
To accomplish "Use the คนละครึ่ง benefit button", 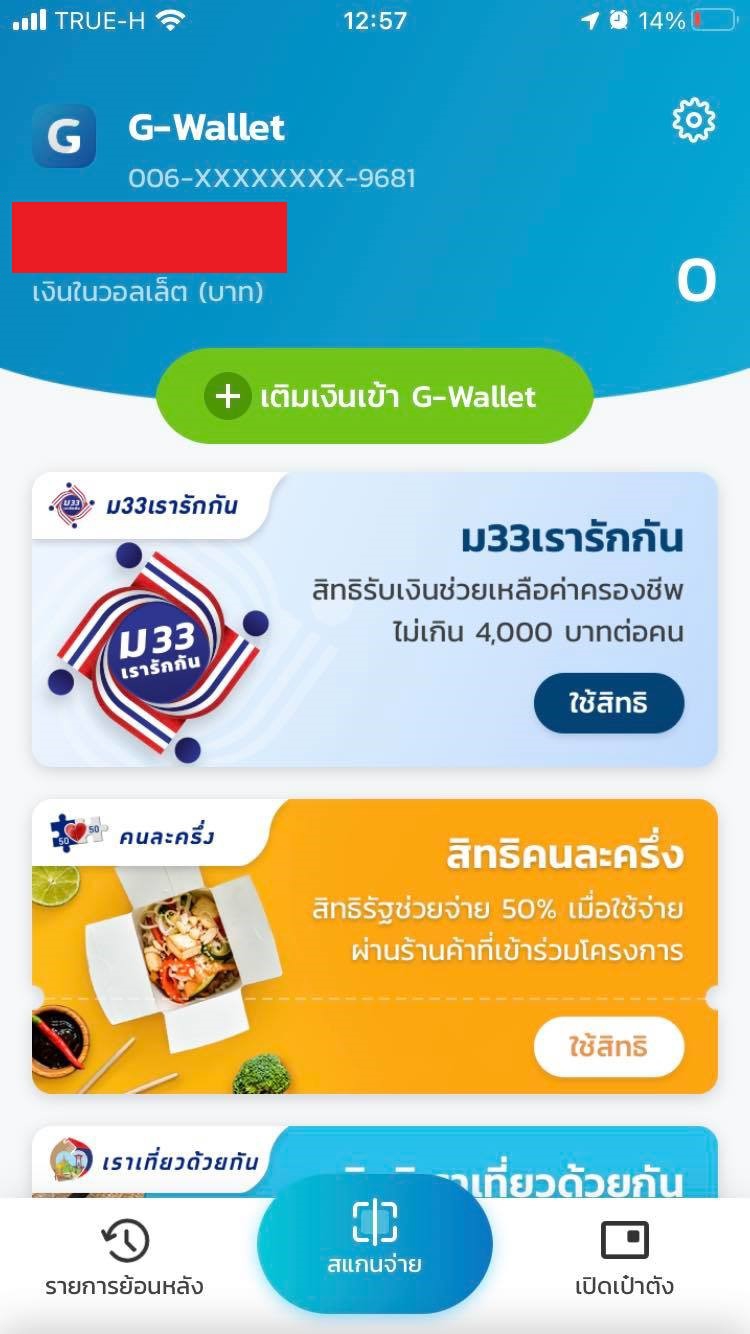I will (608, 1046).
